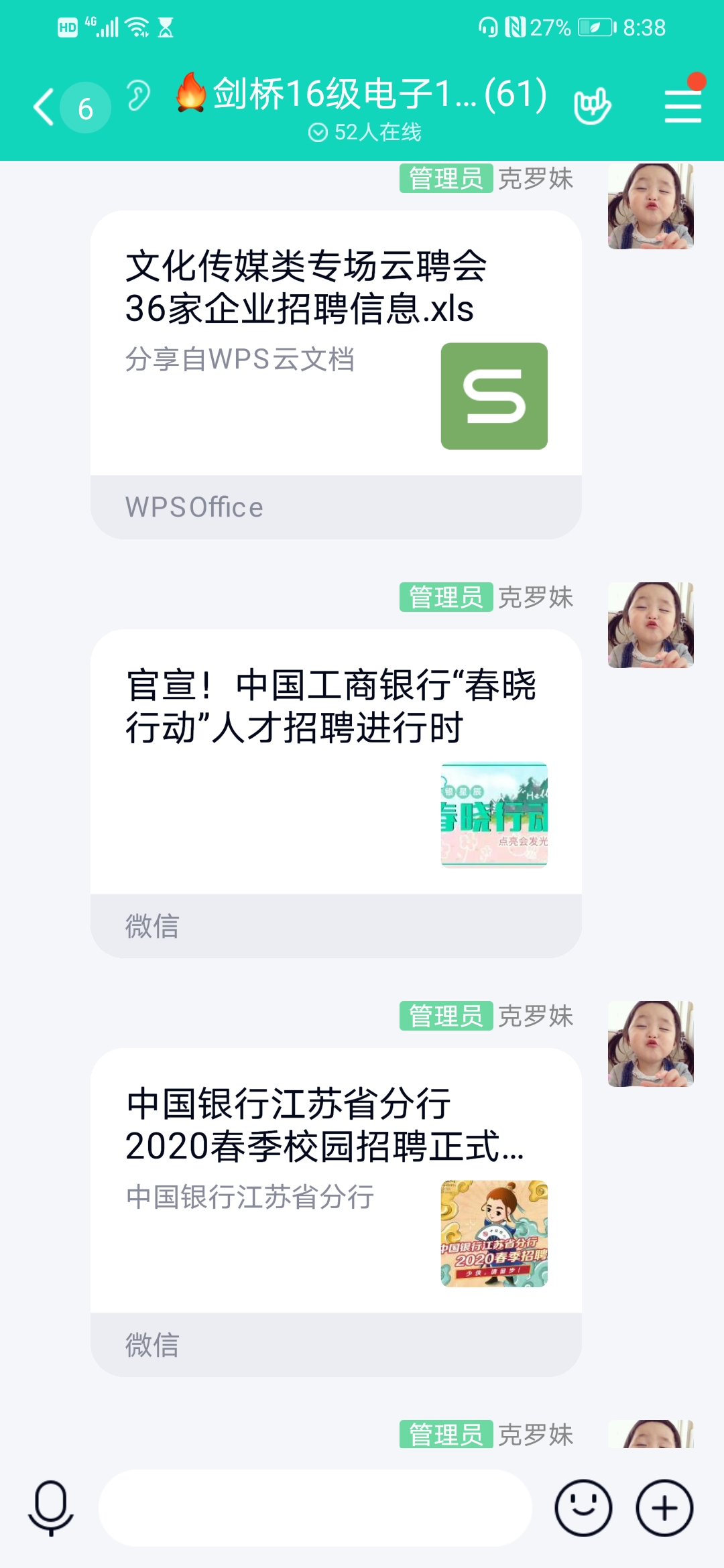
Task: Open the emoji smiley picker
Action: (583, 1508)
